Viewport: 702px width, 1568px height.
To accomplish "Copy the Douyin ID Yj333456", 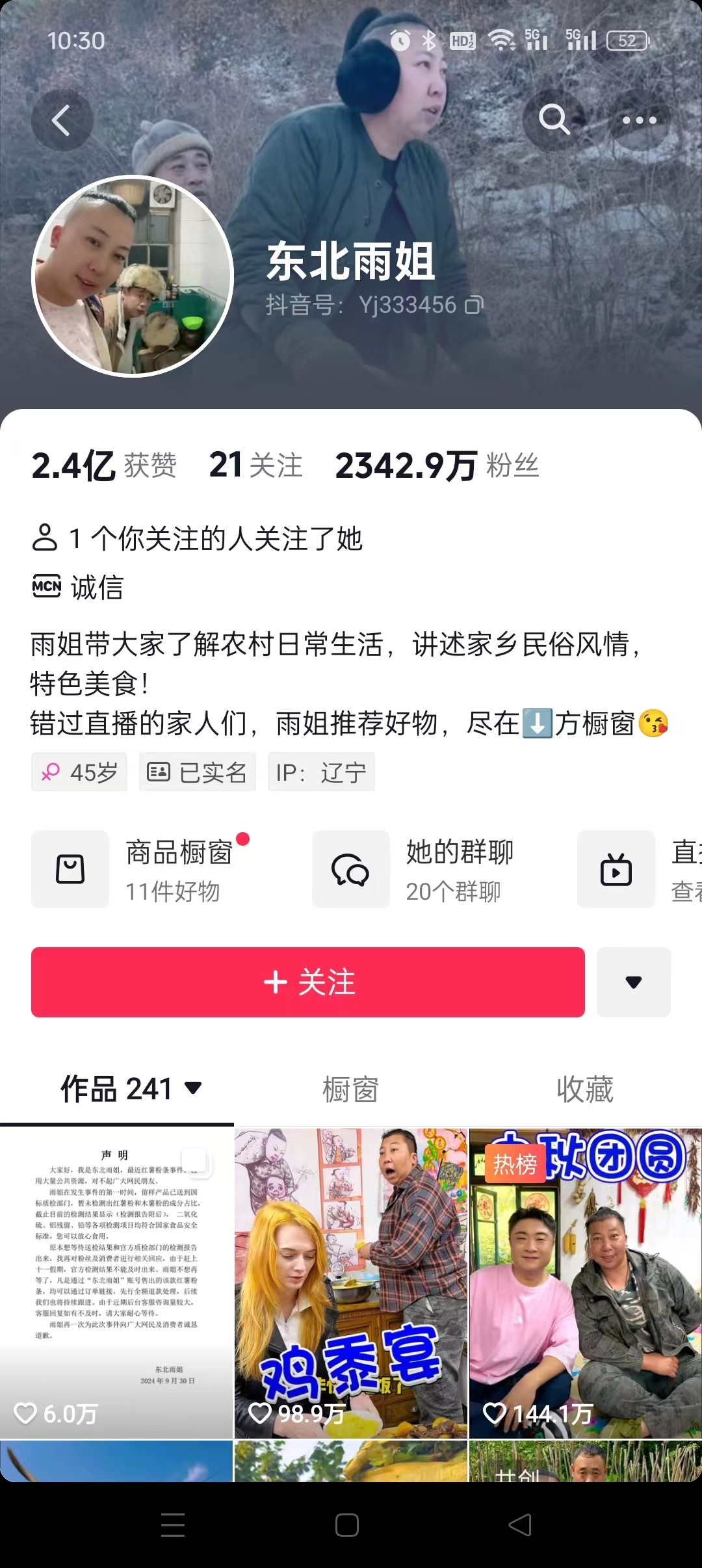I will coord(474,305).
